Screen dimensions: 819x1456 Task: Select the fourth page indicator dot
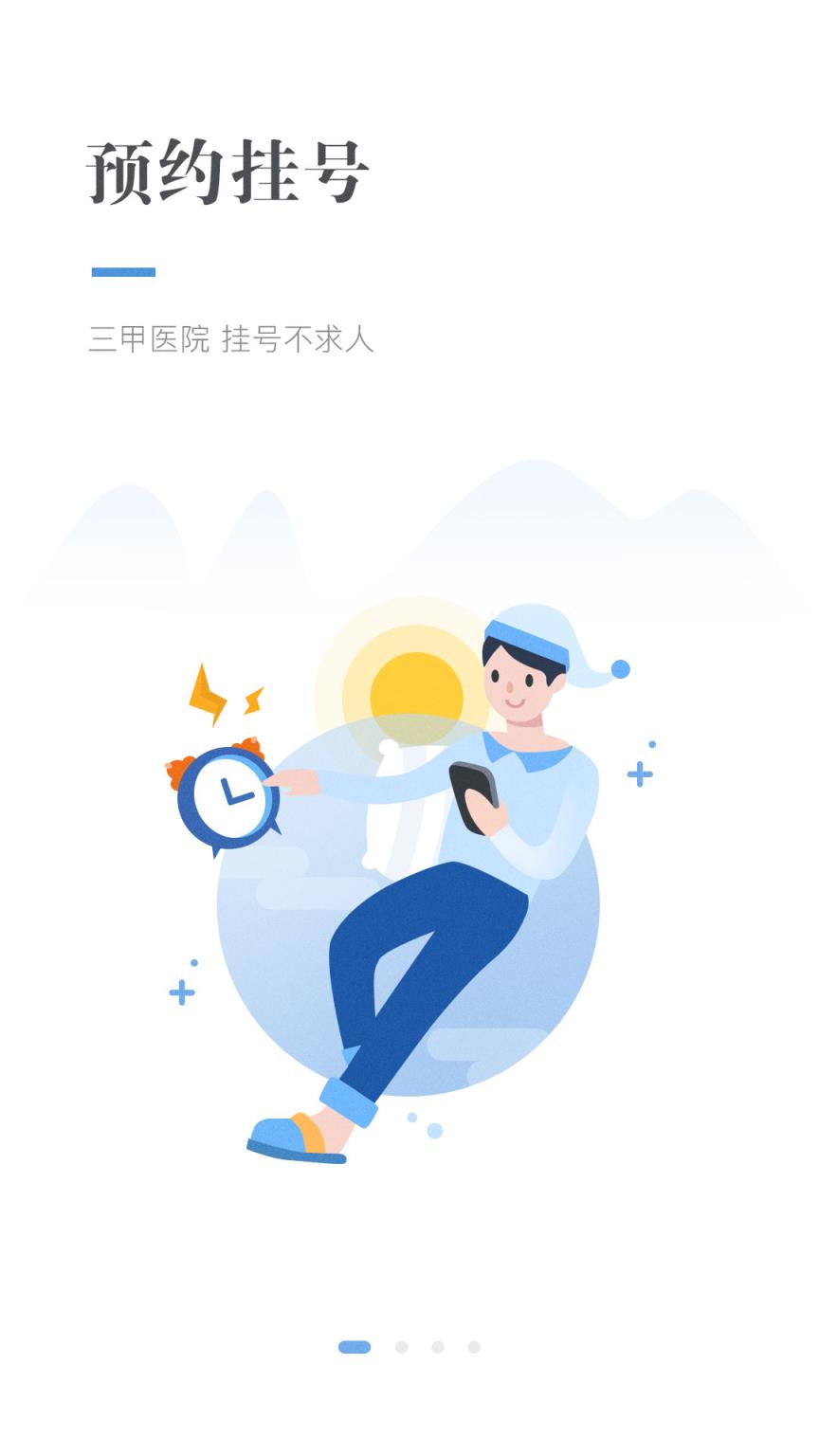click(x=474, y=1344)
